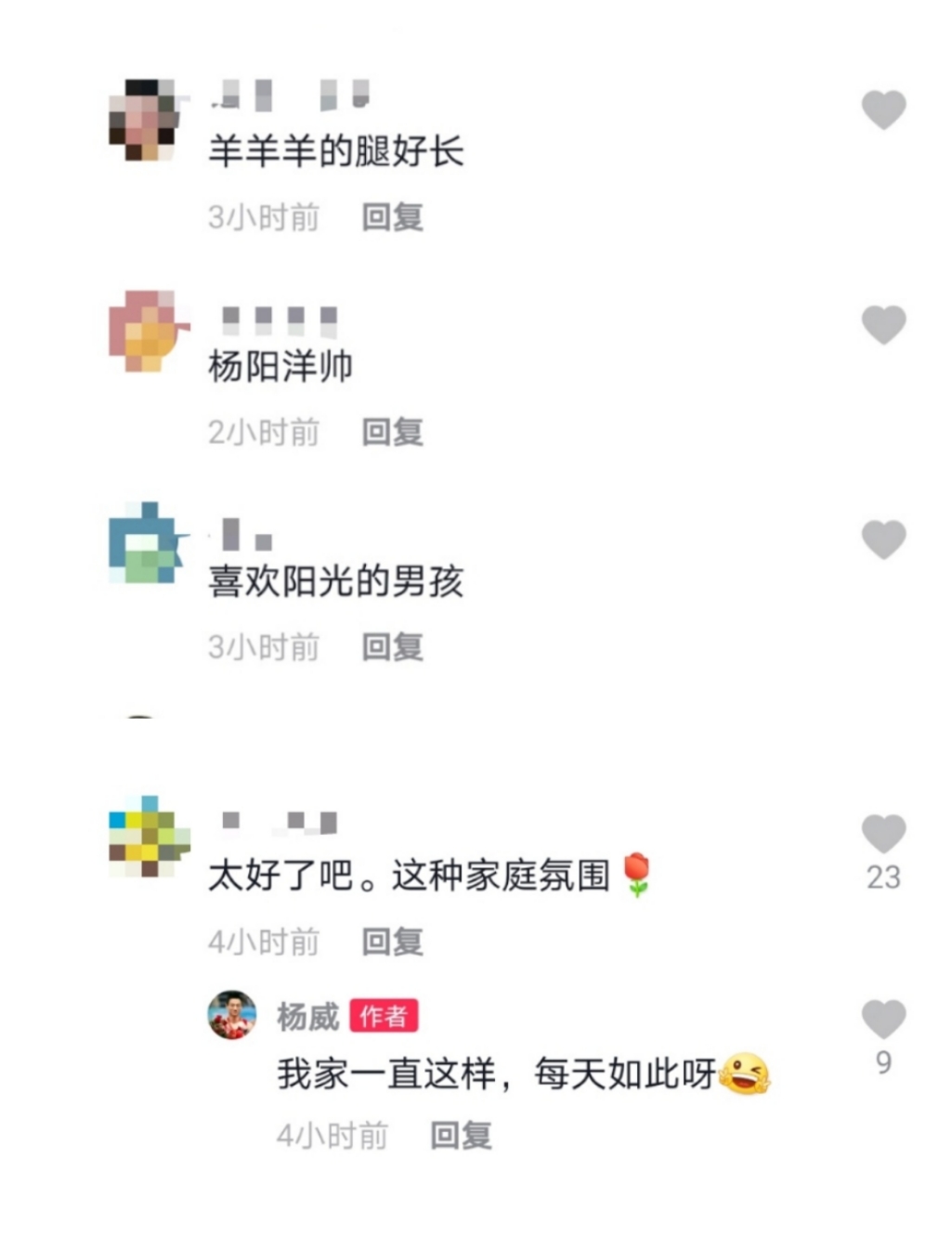This screenshot has height=1235, width=952.
Task: Reply to 杨威's author comment
Action: point(461,1135)
